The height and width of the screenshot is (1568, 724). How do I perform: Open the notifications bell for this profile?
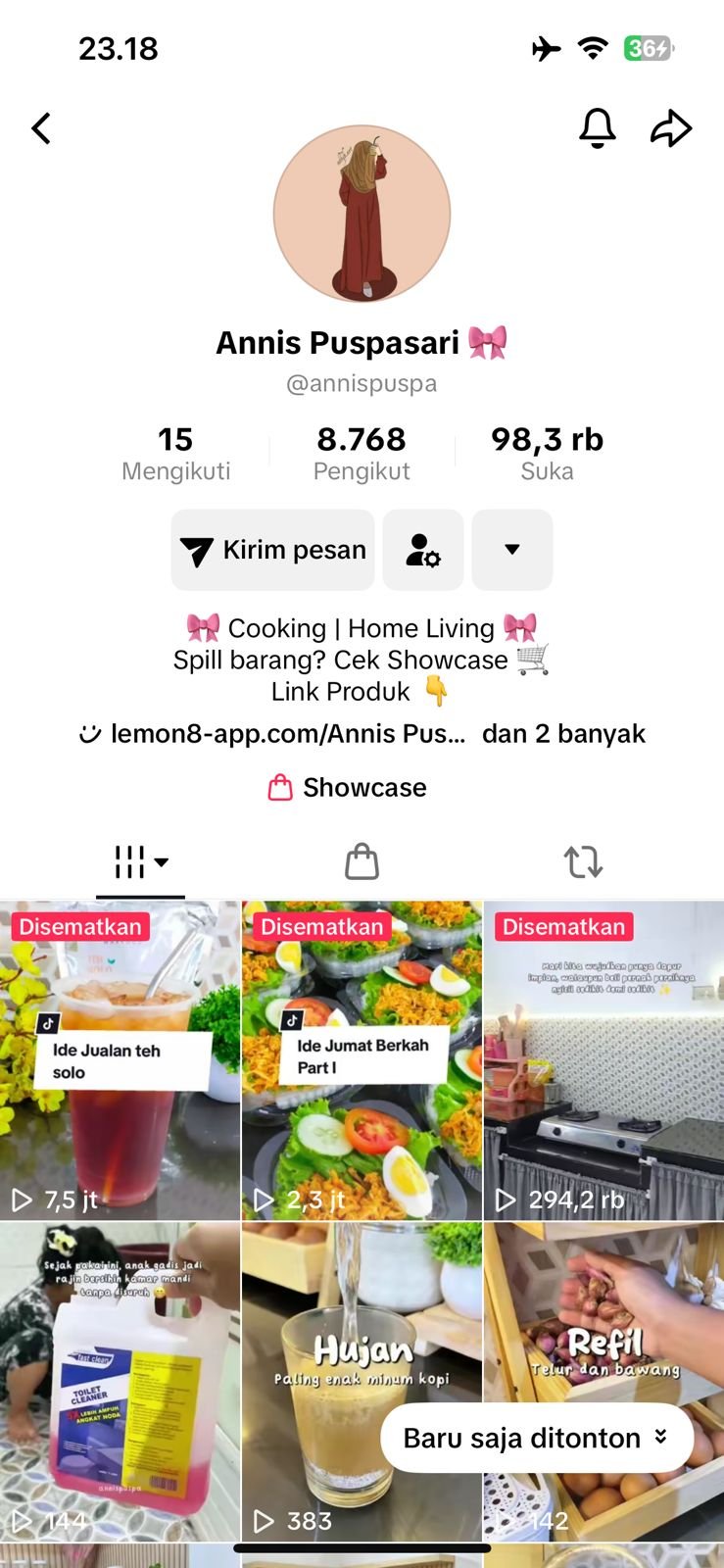coord(597,128)
